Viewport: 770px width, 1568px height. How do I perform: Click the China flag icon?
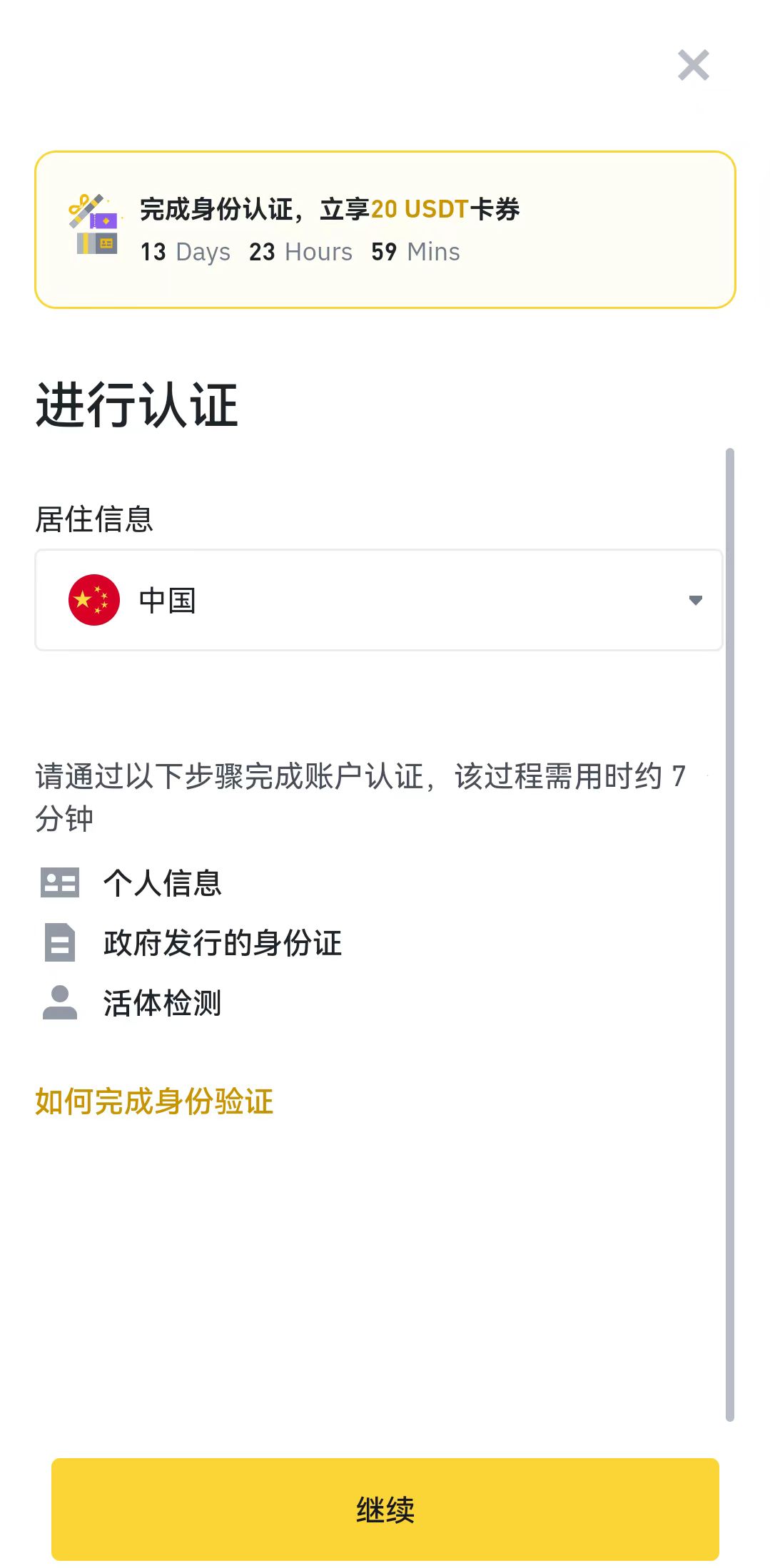93,600
